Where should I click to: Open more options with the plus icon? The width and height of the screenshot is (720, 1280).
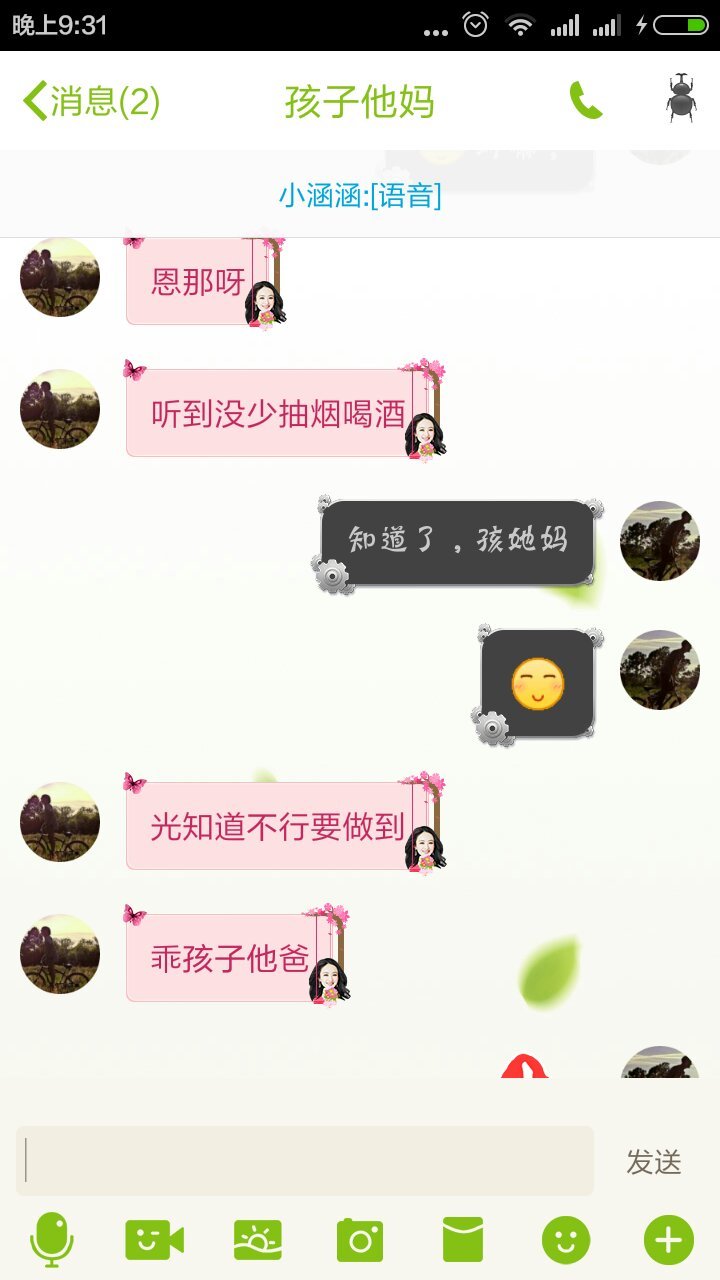point(668,1241)
